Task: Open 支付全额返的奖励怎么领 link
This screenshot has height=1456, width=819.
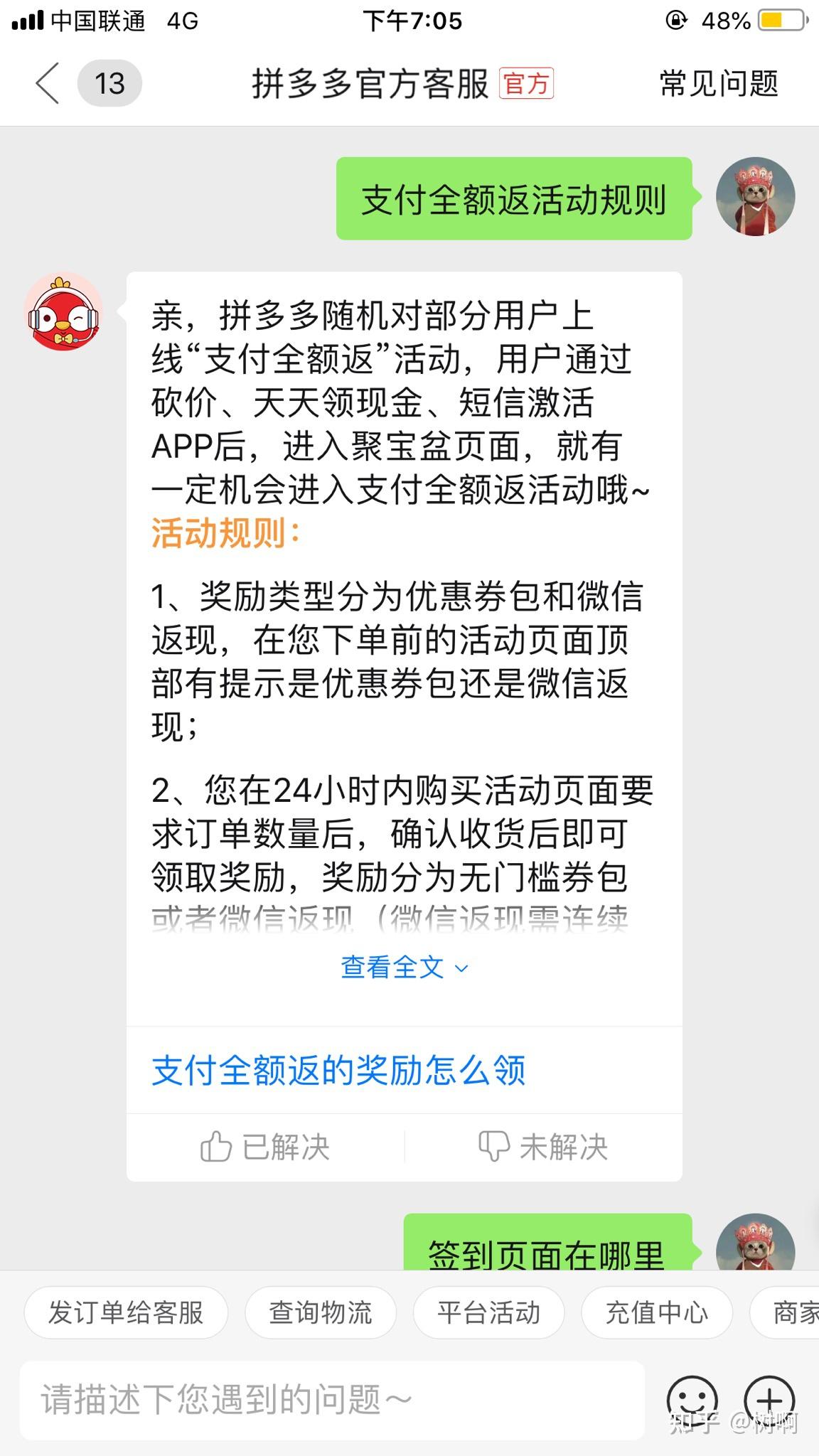Action: (x=339, y=1070)
